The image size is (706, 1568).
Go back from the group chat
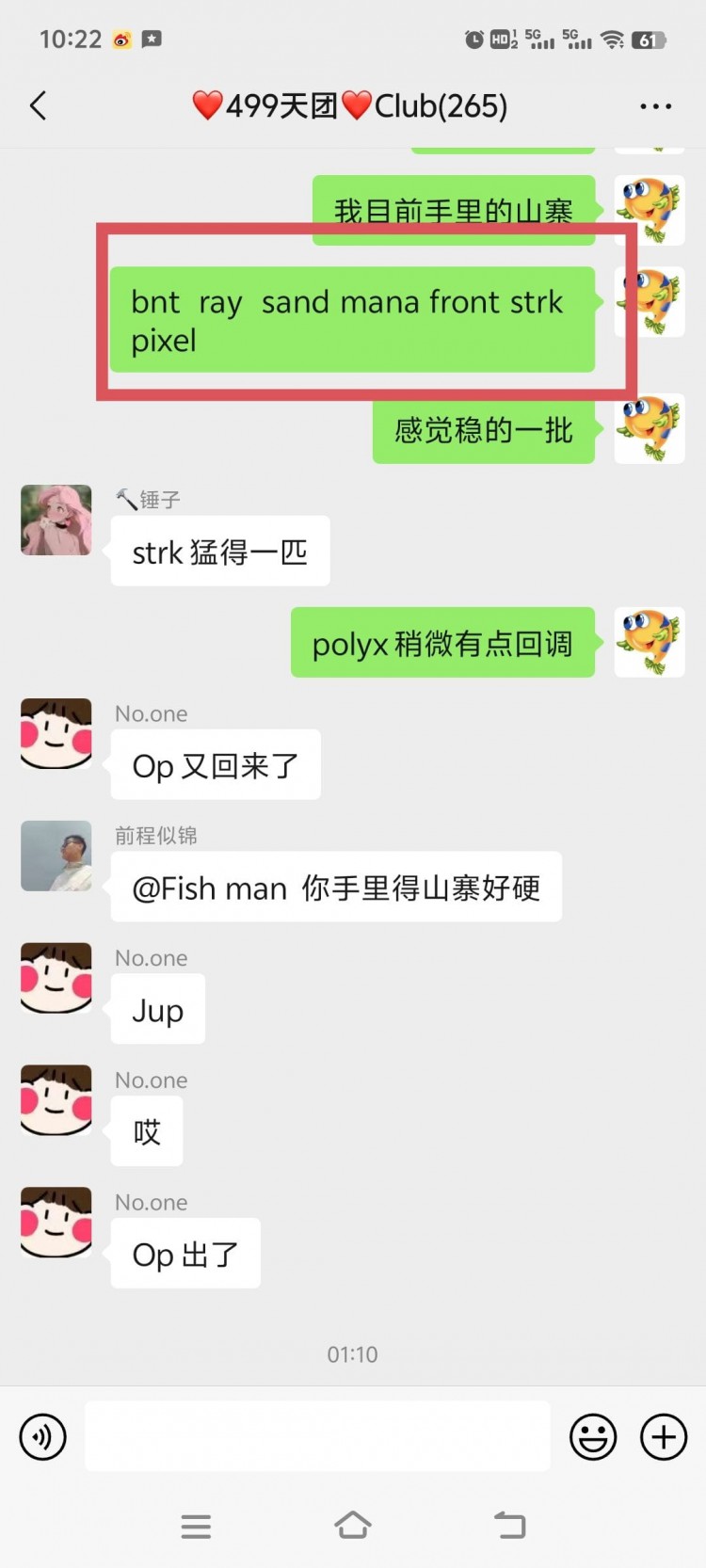39,106
